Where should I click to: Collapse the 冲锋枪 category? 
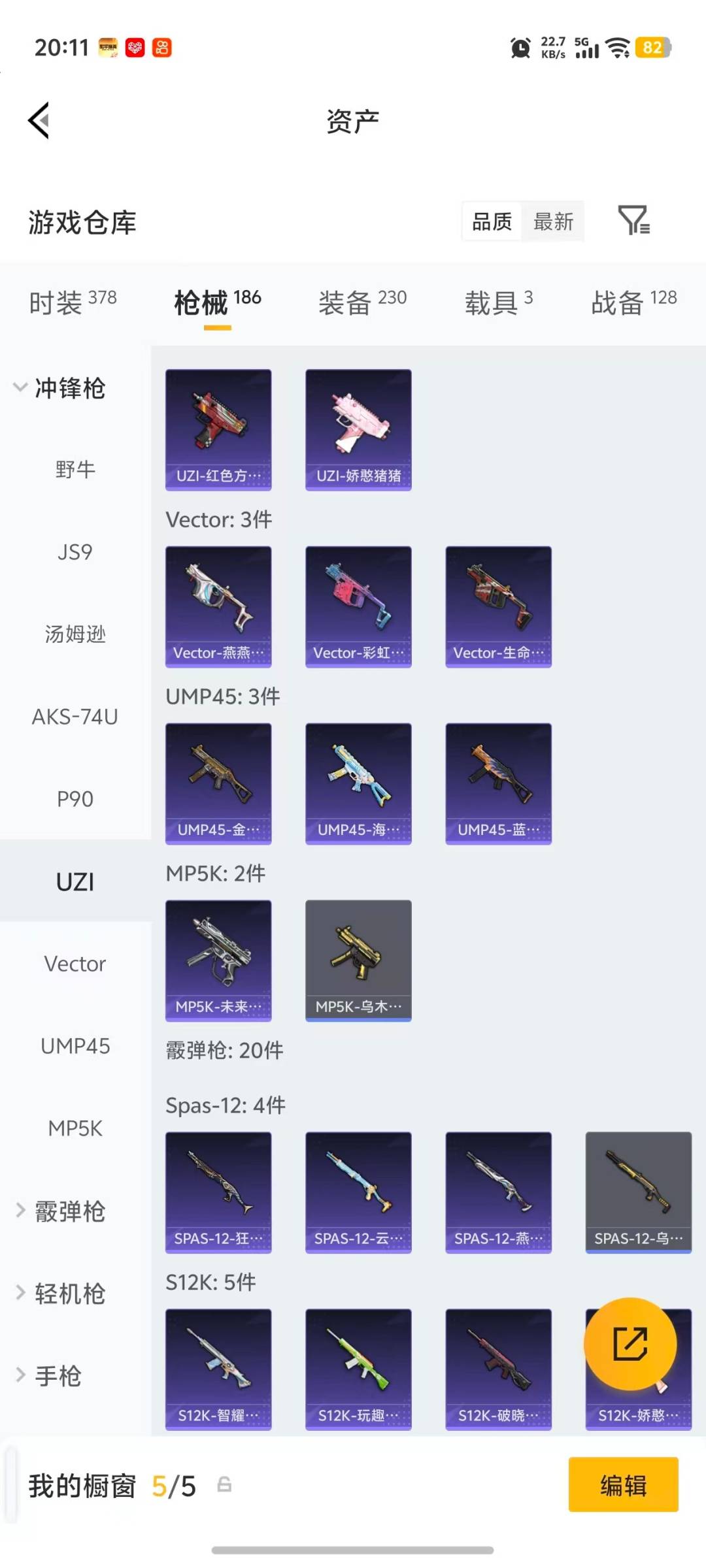59,388
